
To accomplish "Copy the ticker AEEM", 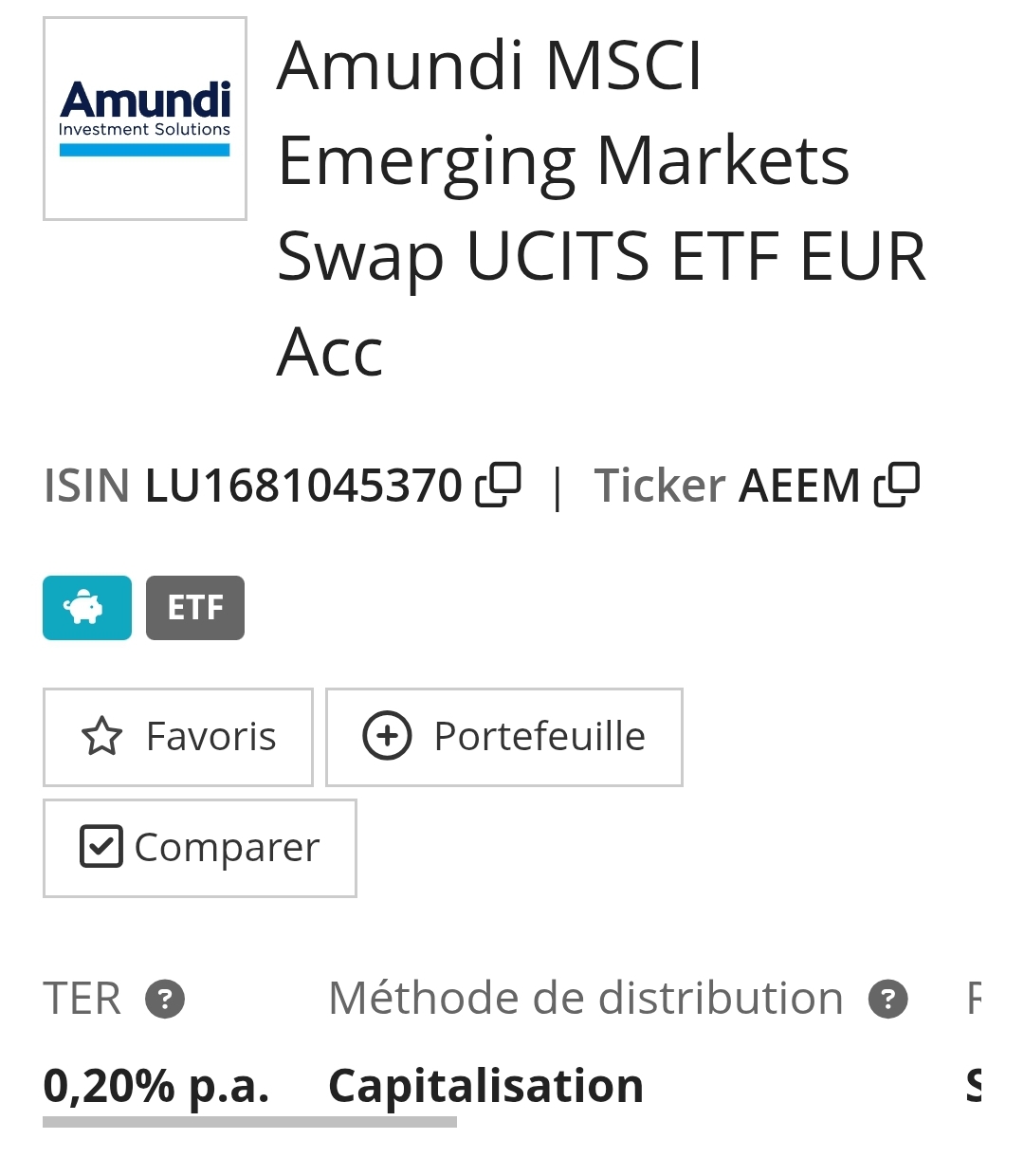I will [x=896, y=485].
